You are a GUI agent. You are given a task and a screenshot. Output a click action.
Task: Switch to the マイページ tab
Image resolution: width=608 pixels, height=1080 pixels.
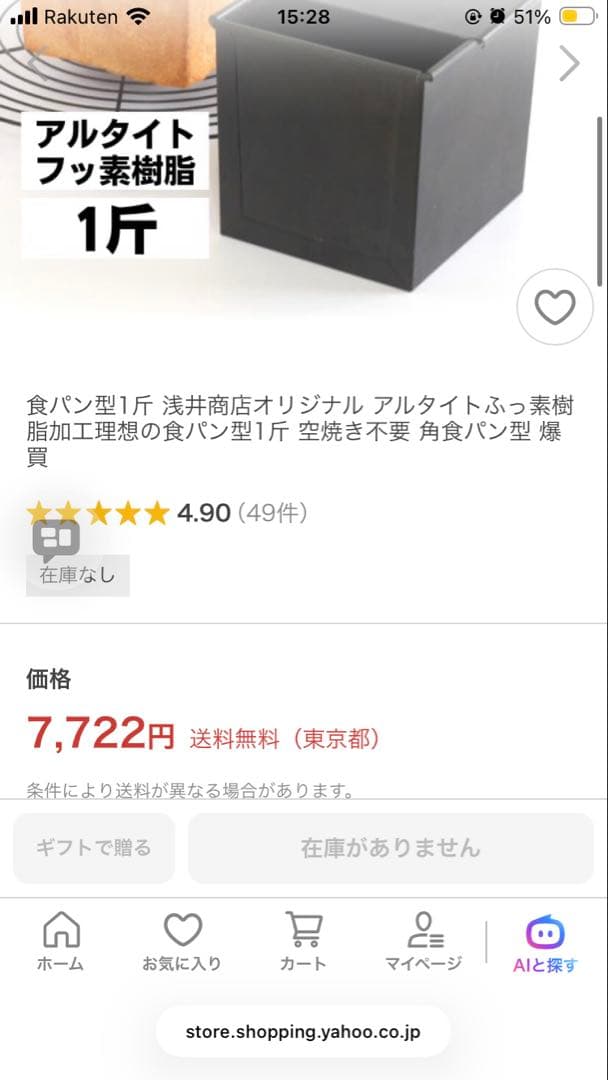424,942
